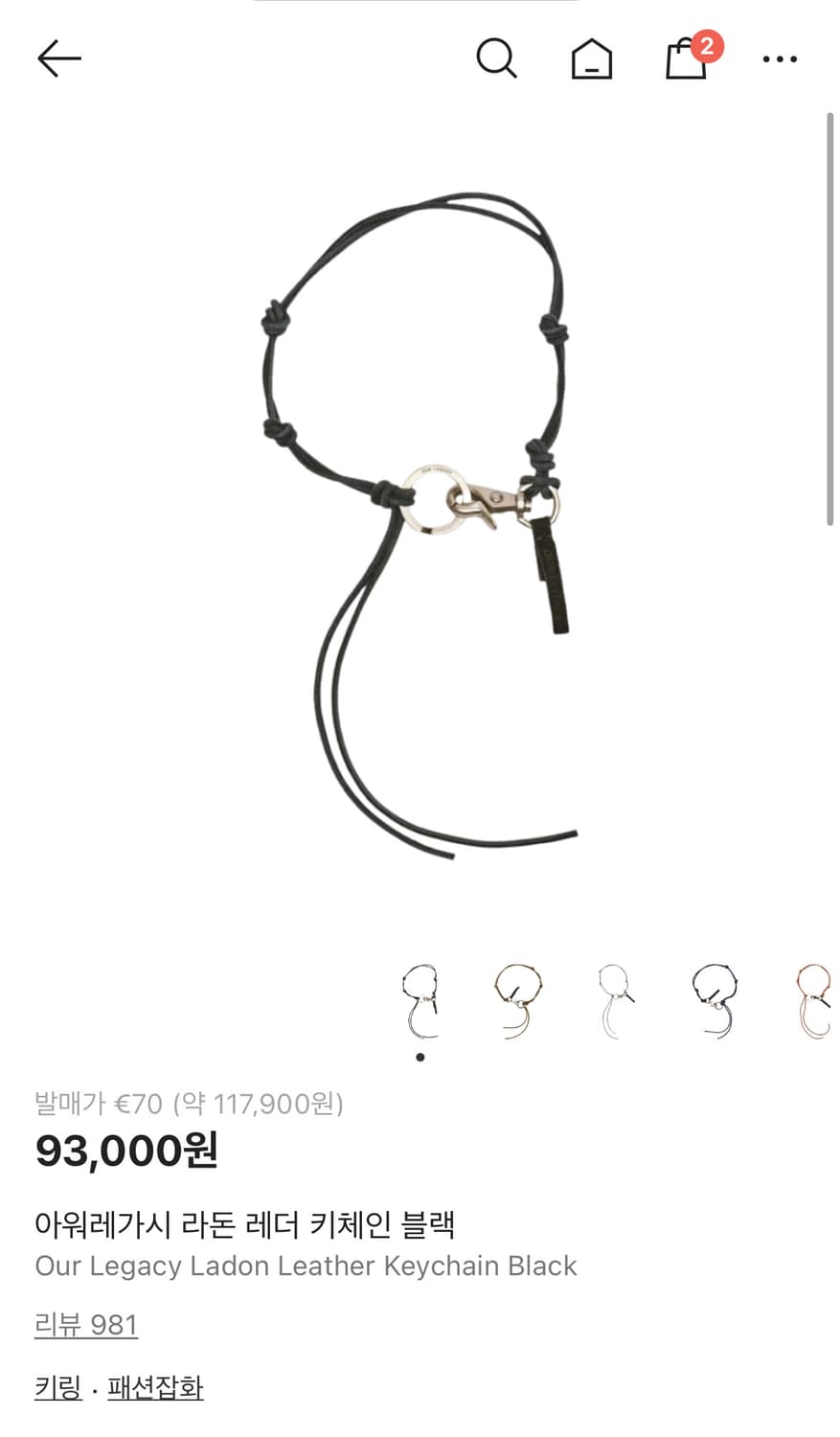Tap the back arrow

(x=59, y=58)
